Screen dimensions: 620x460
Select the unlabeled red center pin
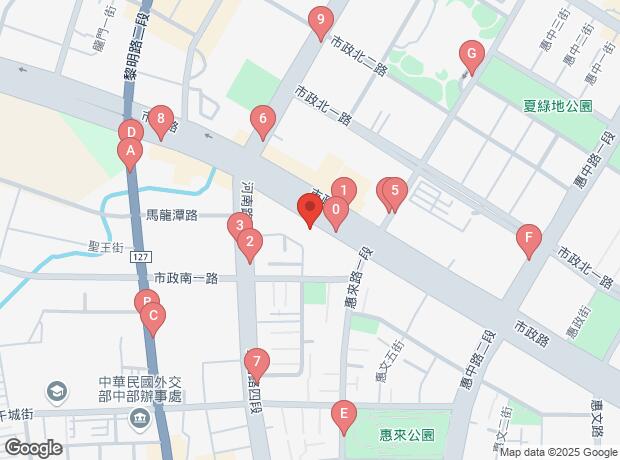point(309,209)
